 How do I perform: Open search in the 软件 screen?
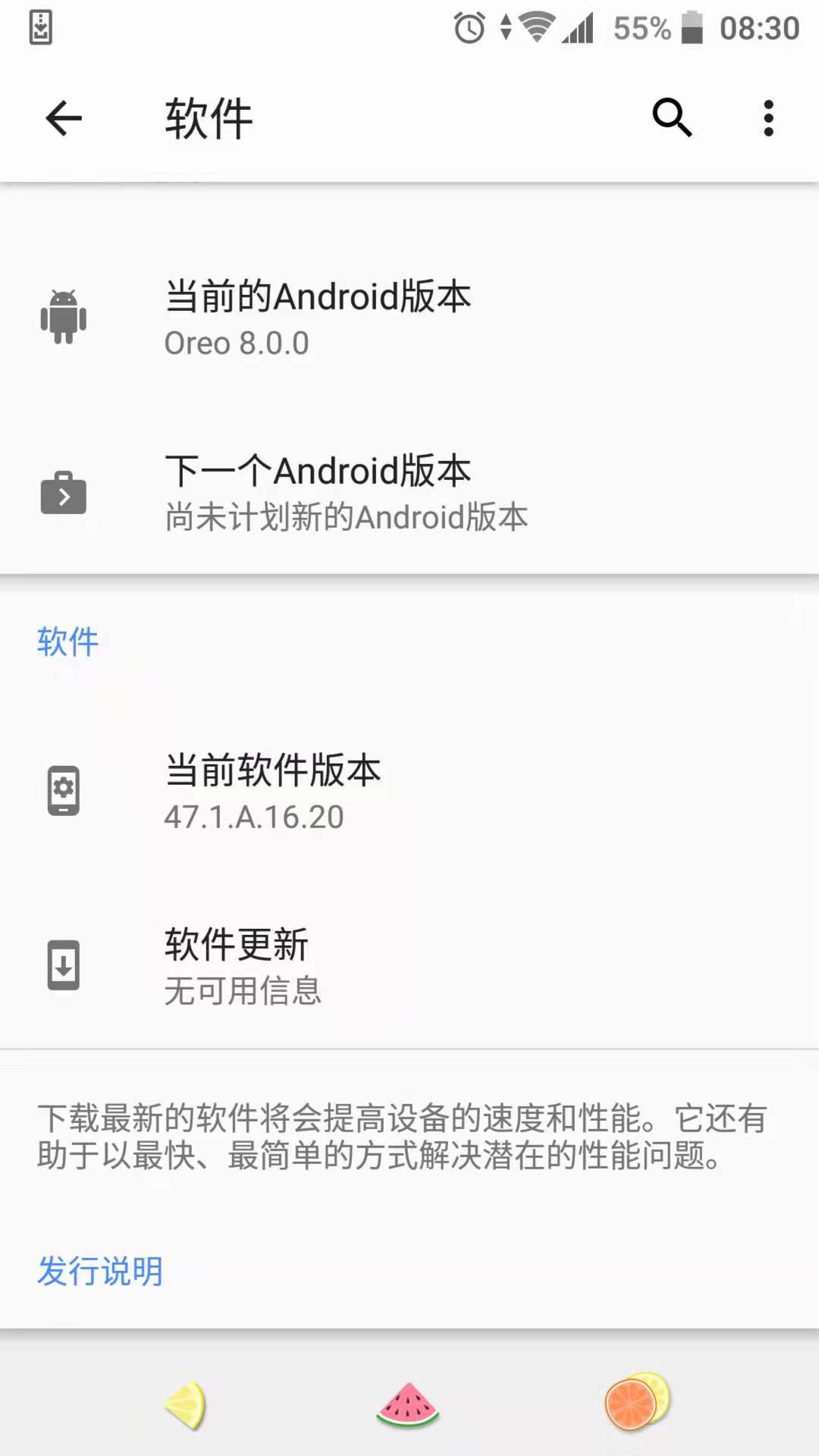672,118
